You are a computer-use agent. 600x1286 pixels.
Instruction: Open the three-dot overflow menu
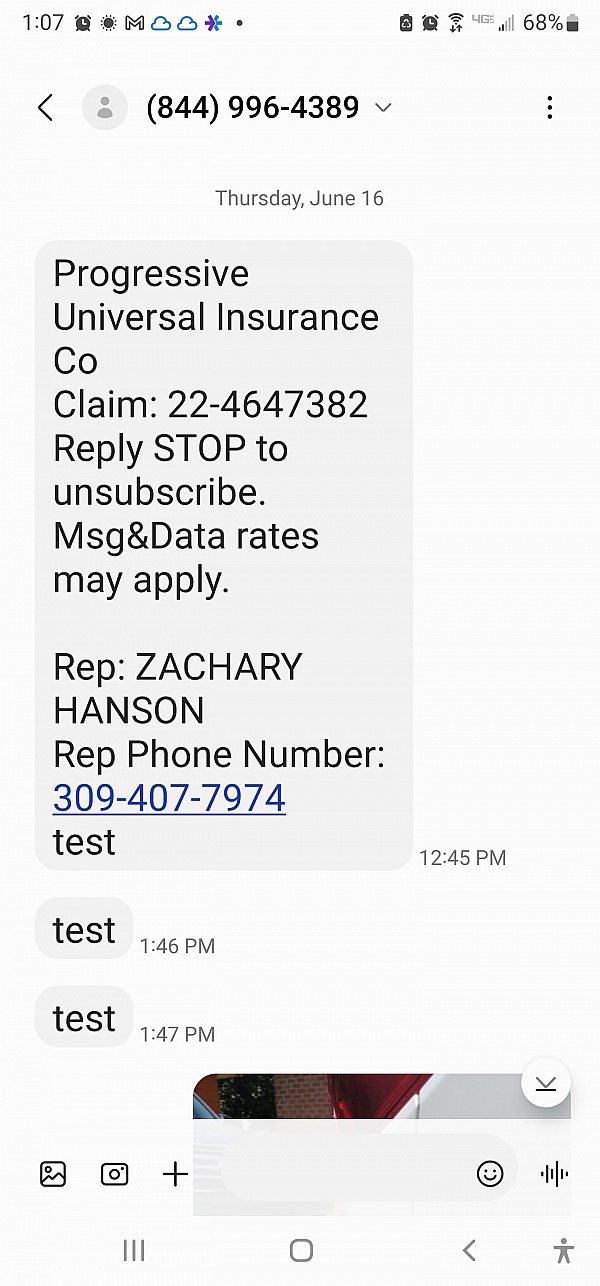tap(549, 108)
